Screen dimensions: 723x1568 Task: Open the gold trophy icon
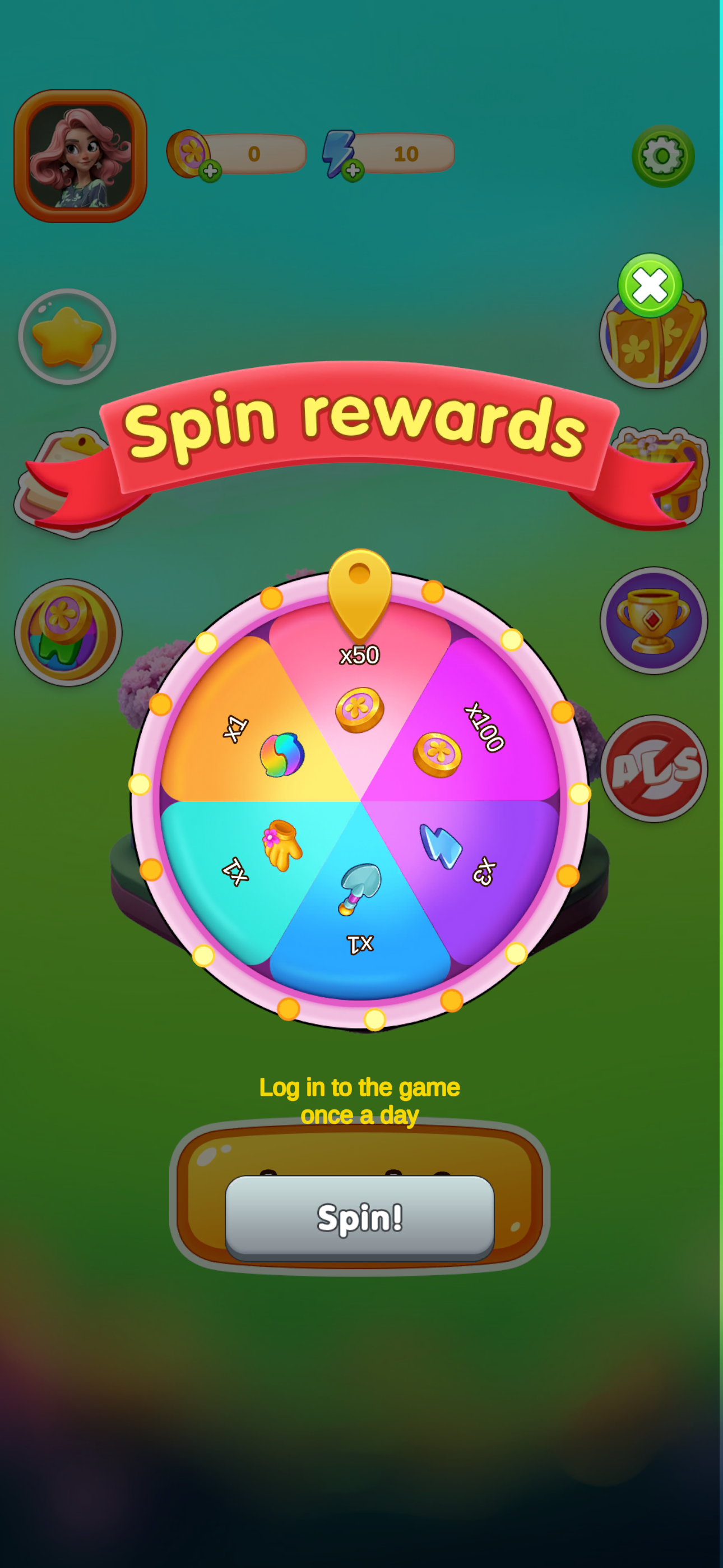click(654, 621)
